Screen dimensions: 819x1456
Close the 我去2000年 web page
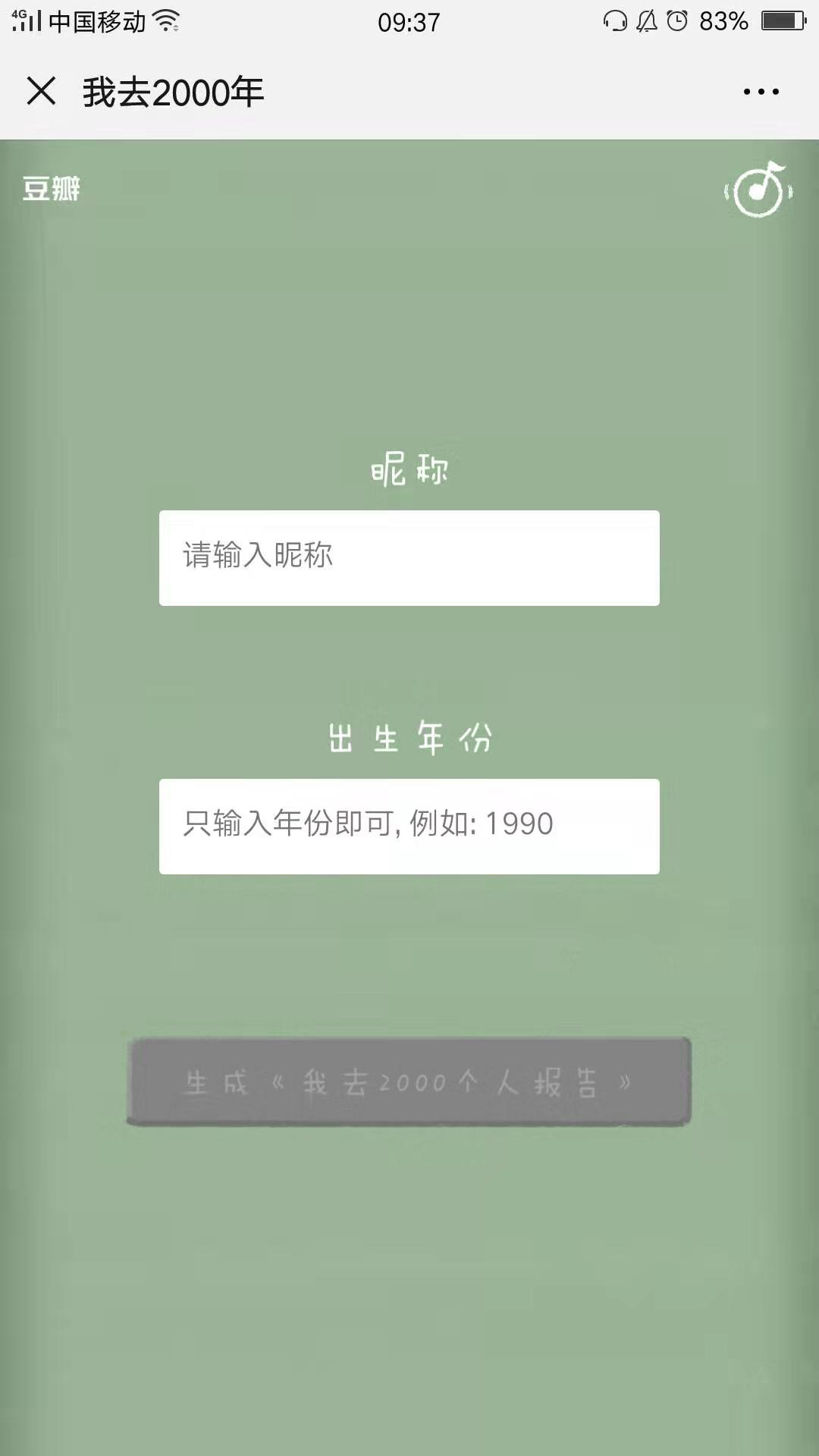41,91
